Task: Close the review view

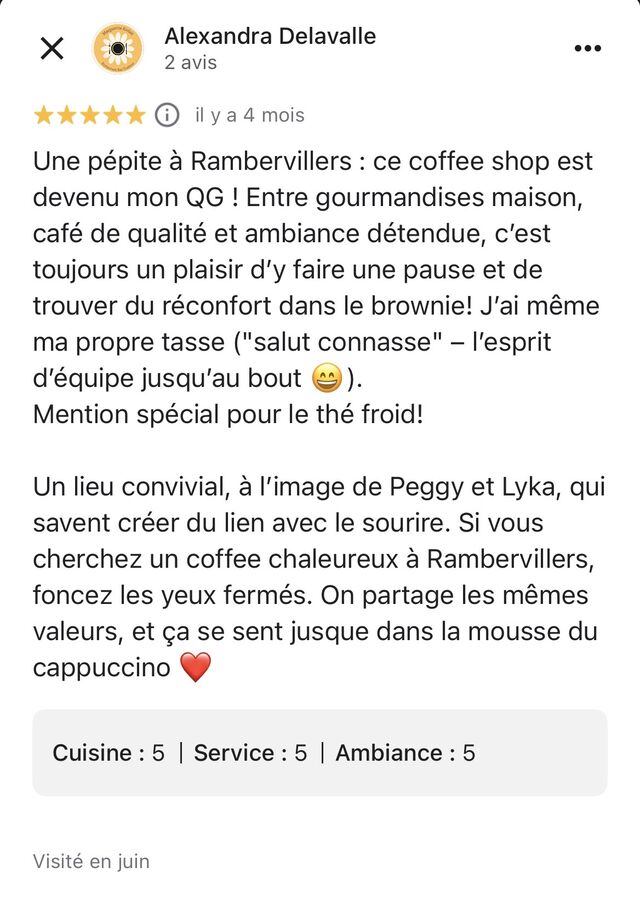Action: (x=52, y=48)
